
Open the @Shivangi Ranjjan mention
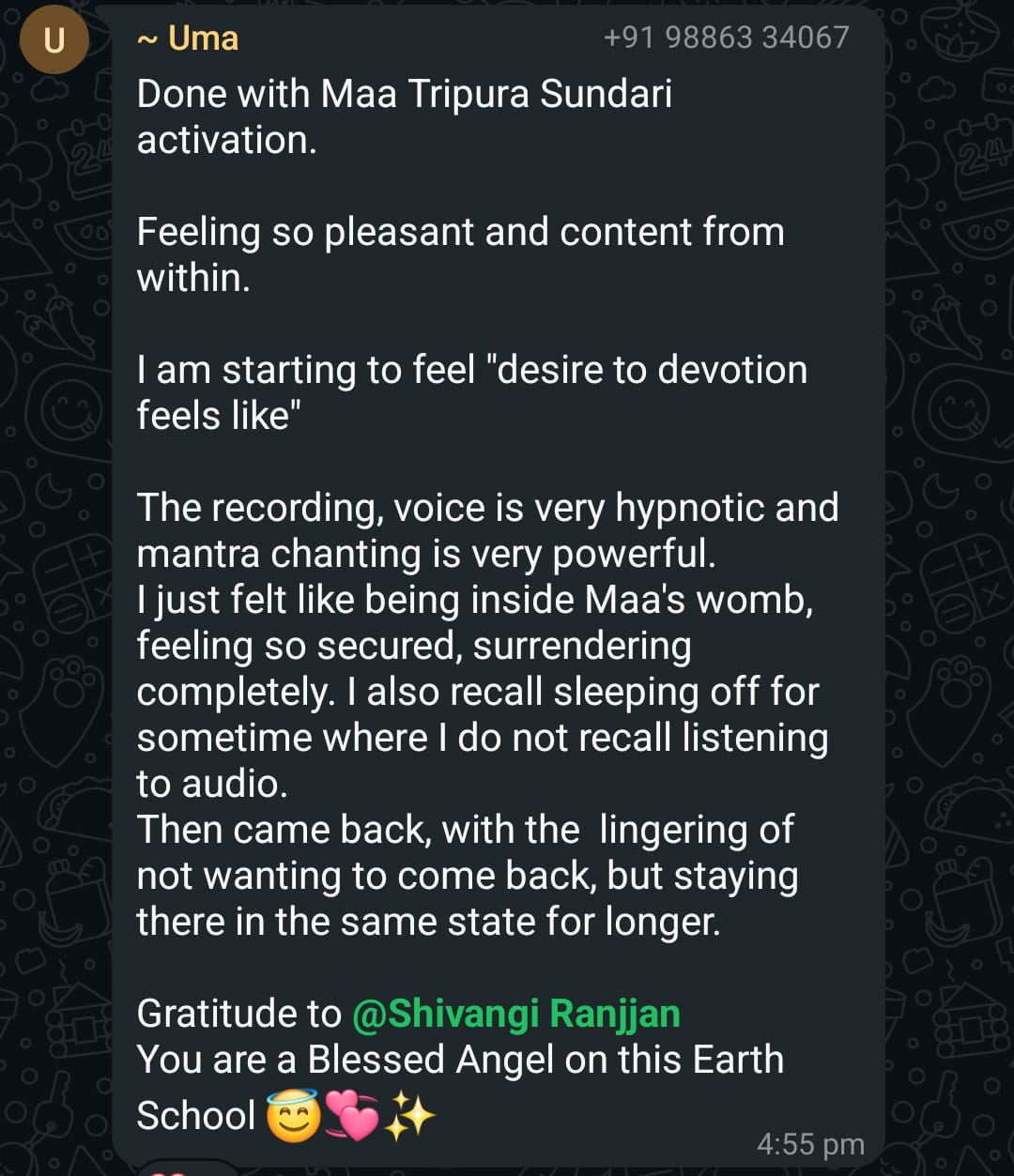pos(515,1014)
